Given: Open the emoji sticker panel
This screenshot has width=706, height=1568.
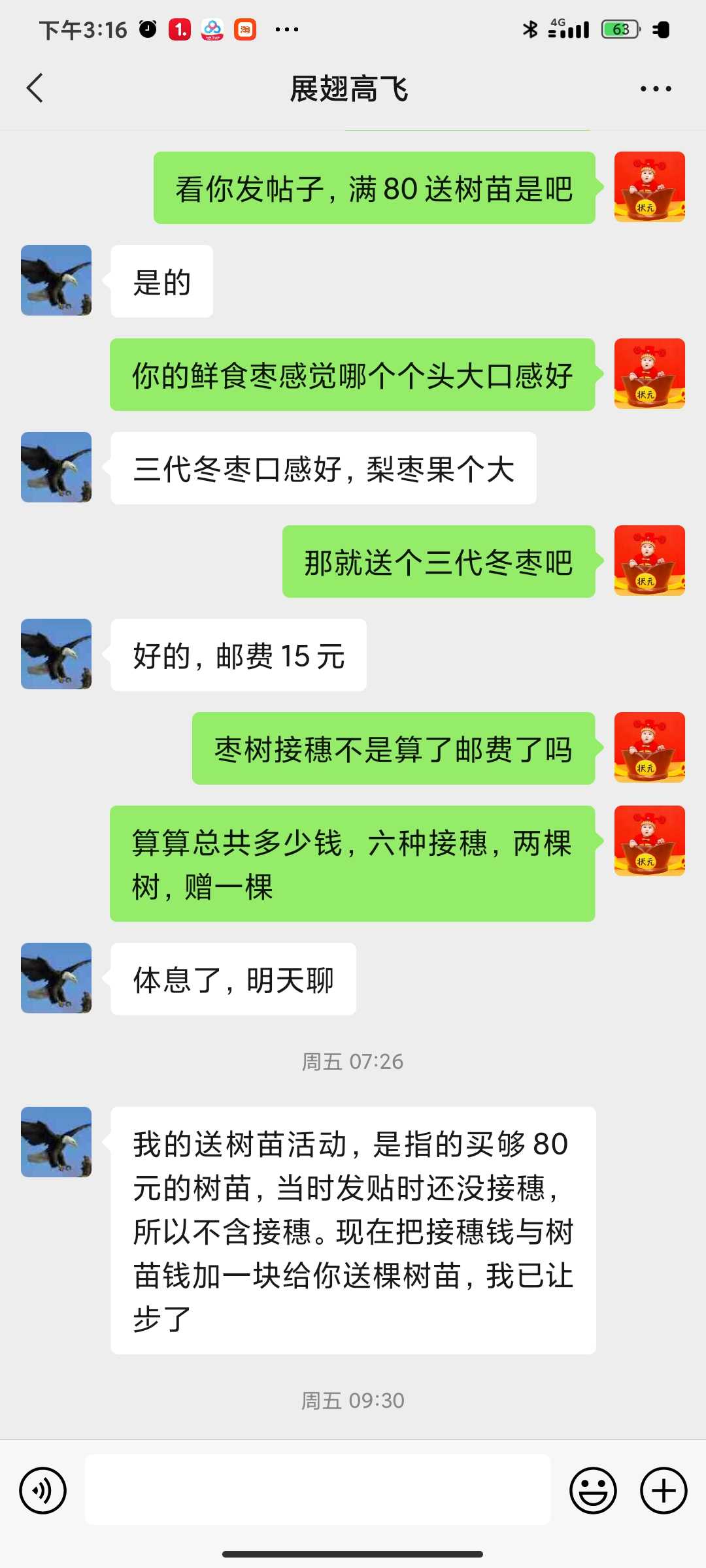Looking at the screenshot, I should click(x=593, y=1490).
